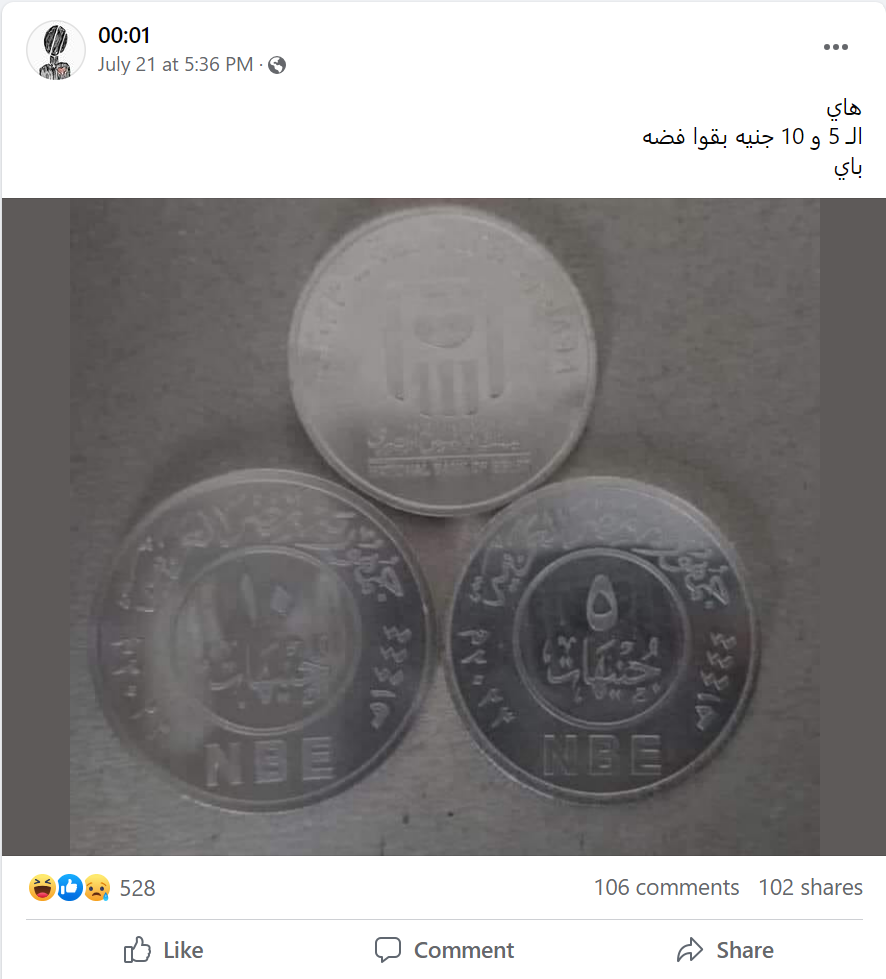View the 102 shares list
Screen dimensions: 886x979
(x=810, y=888)
